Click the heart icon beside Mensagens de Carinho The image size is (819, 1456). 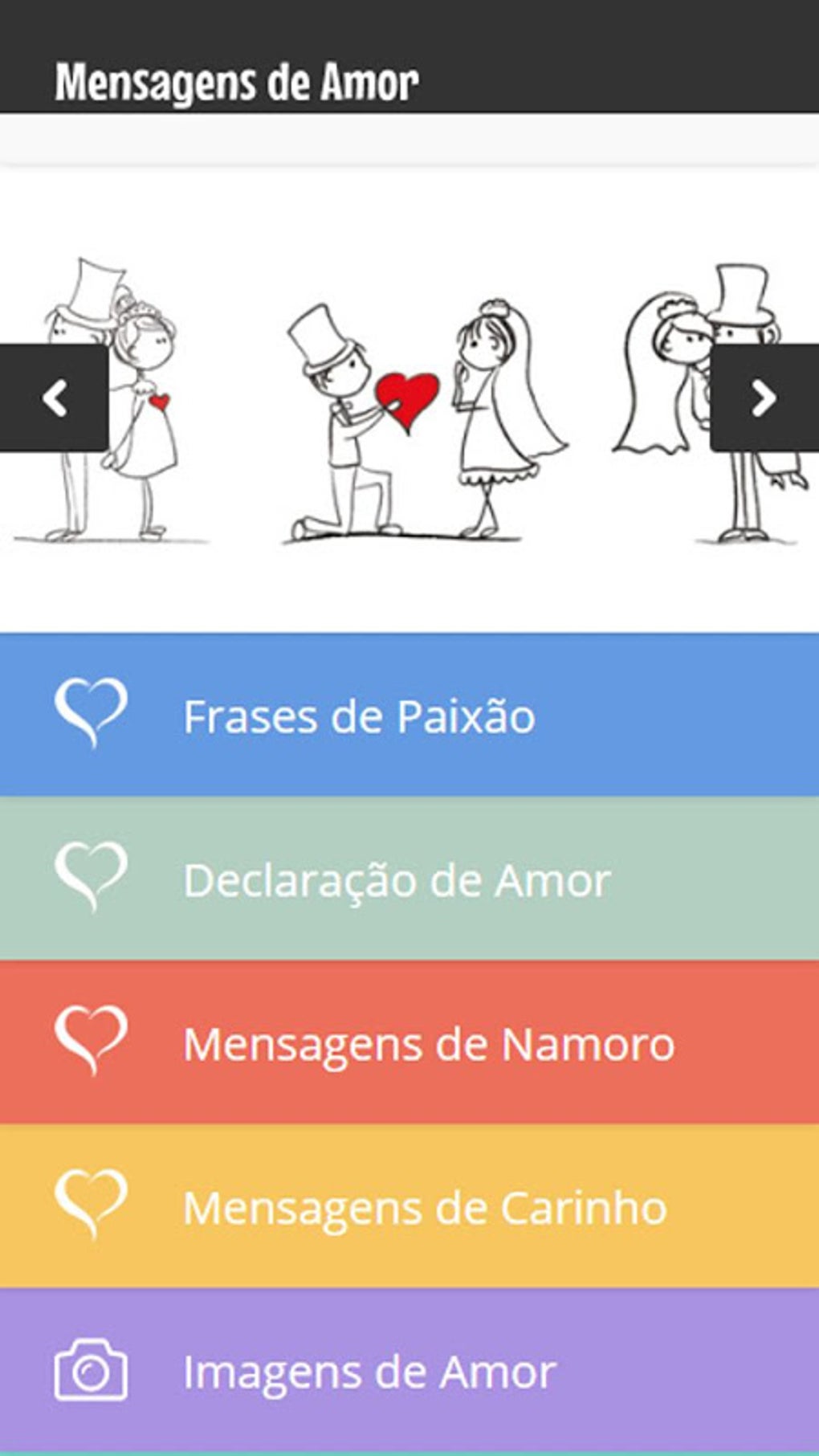tap(91, 1203)
